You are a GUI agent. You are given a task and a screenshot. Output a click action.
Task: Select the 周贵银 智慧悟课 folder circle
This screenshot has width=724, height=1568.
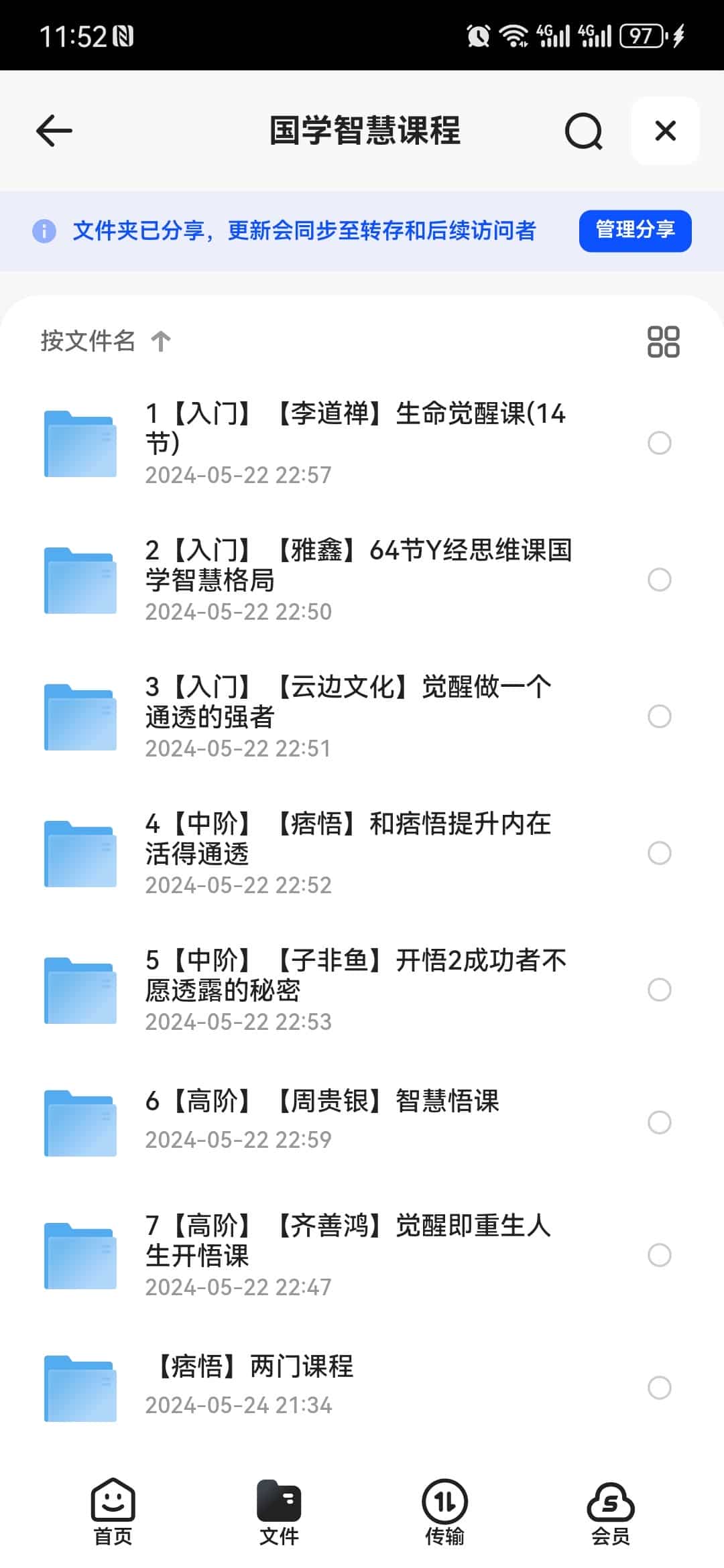click(x=660, y=1122)
